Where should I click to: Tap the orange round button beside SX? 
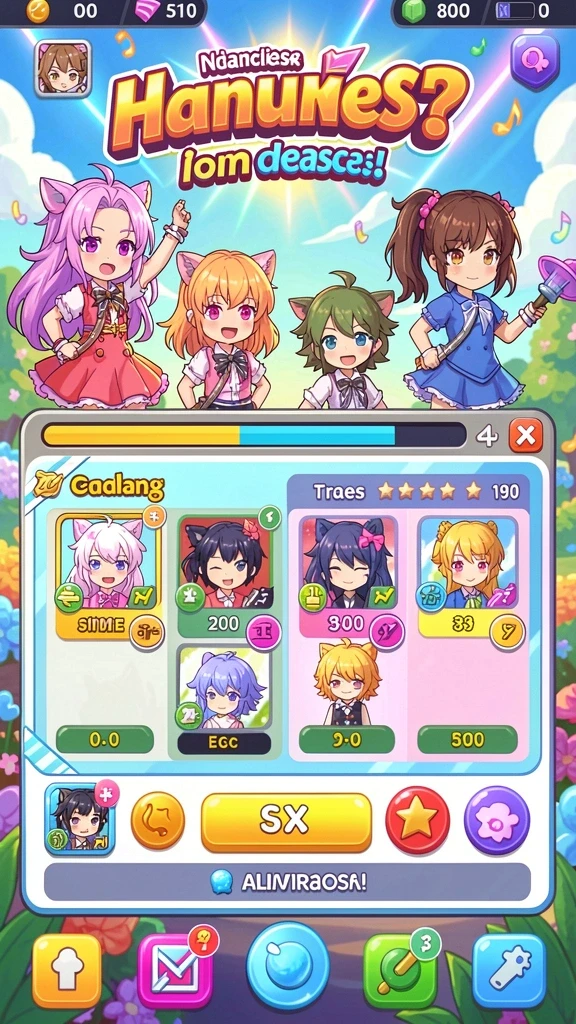[x=157, y=820]
